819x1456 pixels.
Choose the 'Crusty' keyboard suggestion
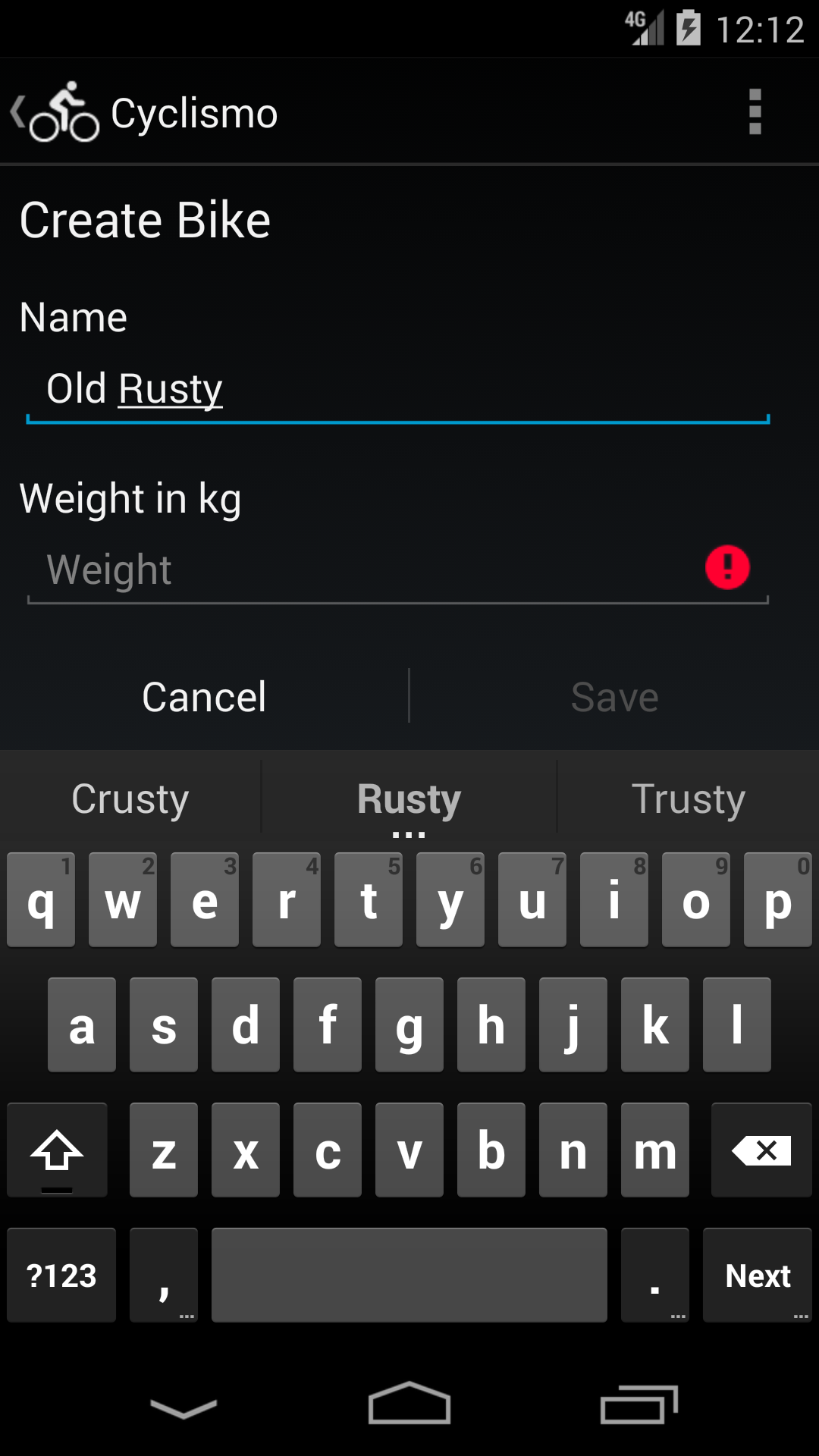click(x=130, y=799)
